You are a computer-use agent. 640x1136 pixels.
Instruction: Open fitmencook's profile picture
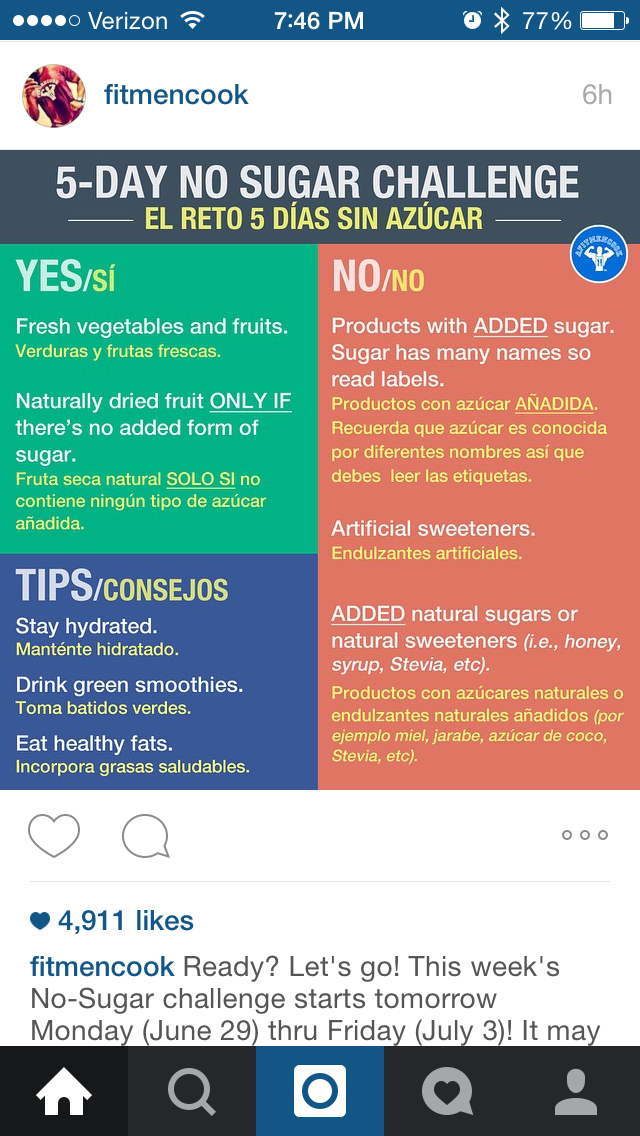pos(54,96)
